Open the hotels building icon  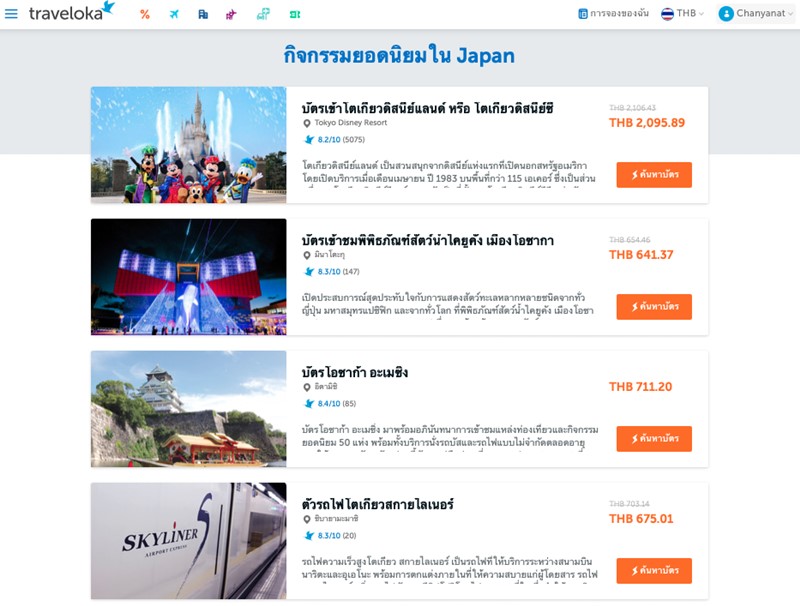click(x=203, y=14)
